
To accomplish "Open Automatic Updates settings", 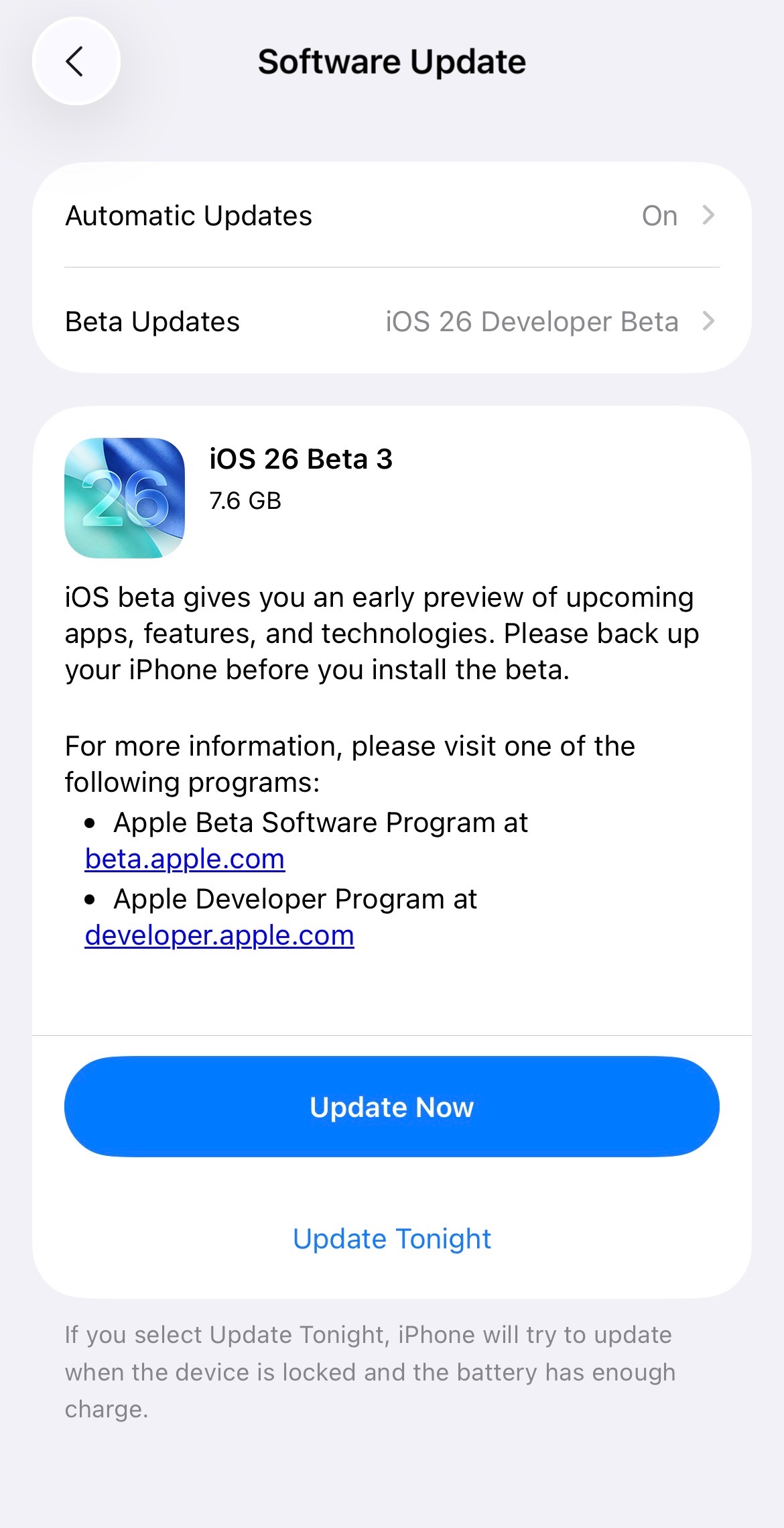I will (x=391, y=216).
